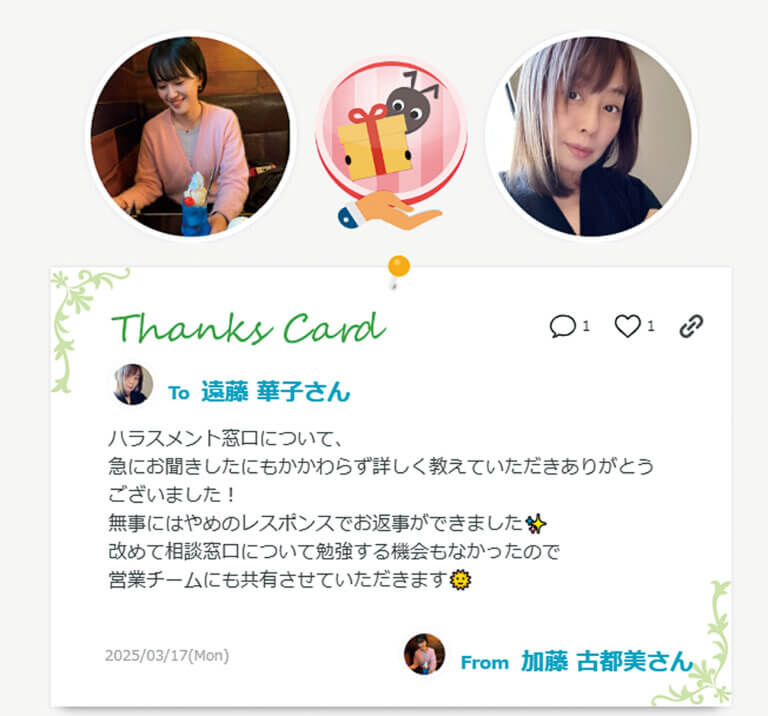This screenshot has width=768, height=716.
Task: Open recipient 遠藤 華子さん's profile
Action: 275,391
